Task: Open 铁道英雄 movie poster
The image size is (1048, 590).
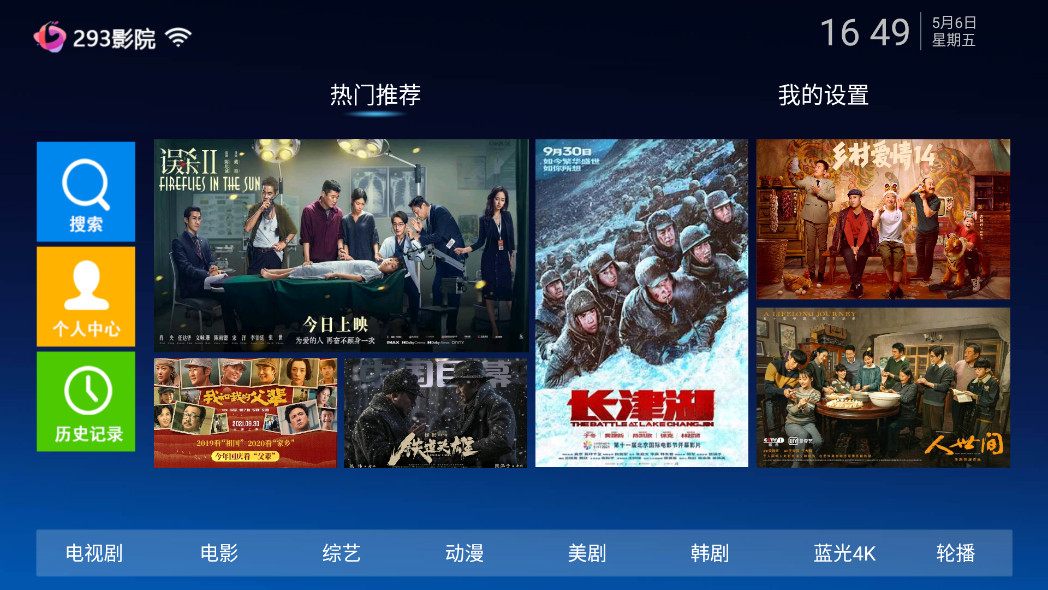Action: tap(435, 412)
